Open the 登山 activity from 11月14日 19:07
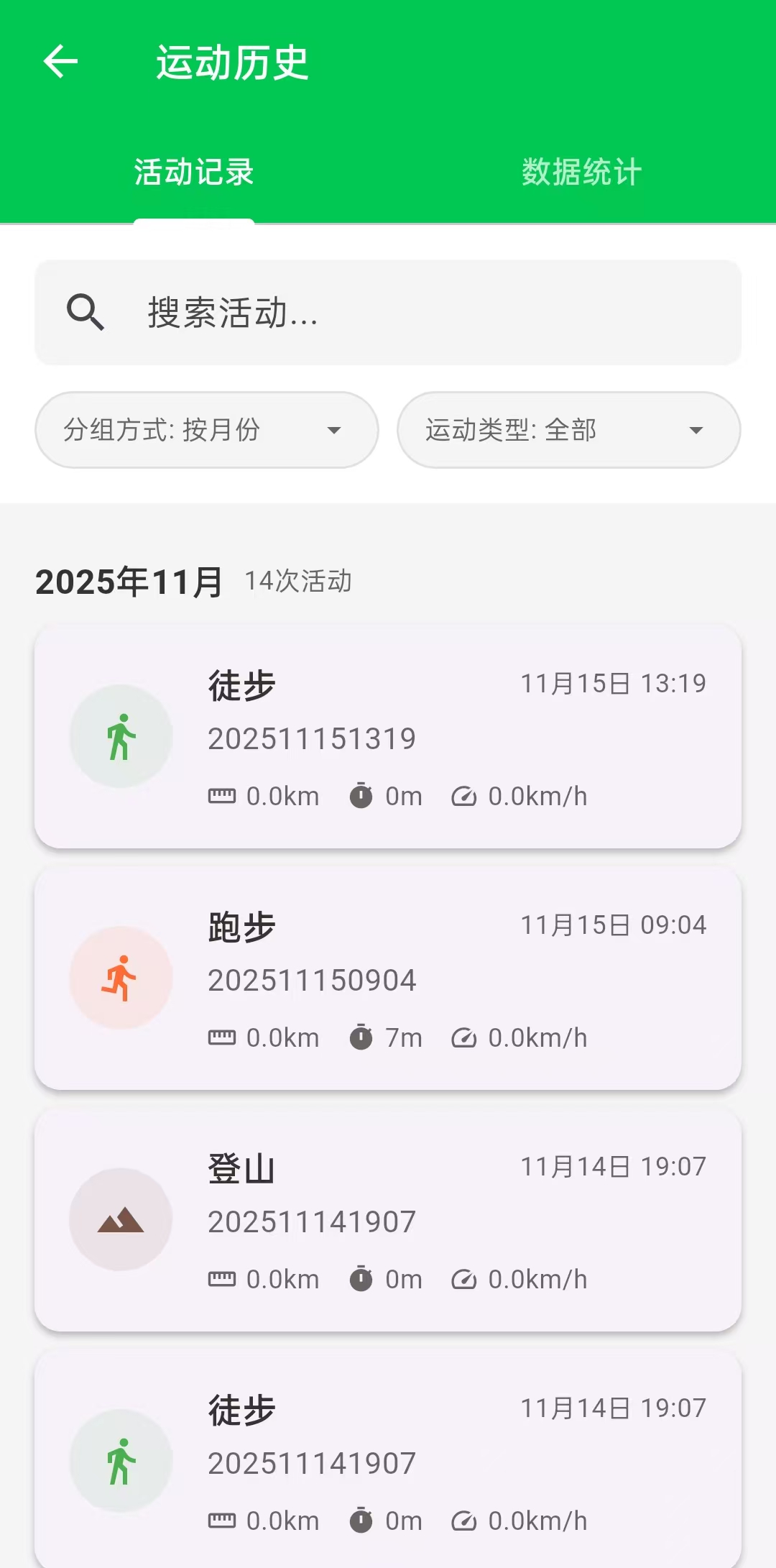 388,1220
